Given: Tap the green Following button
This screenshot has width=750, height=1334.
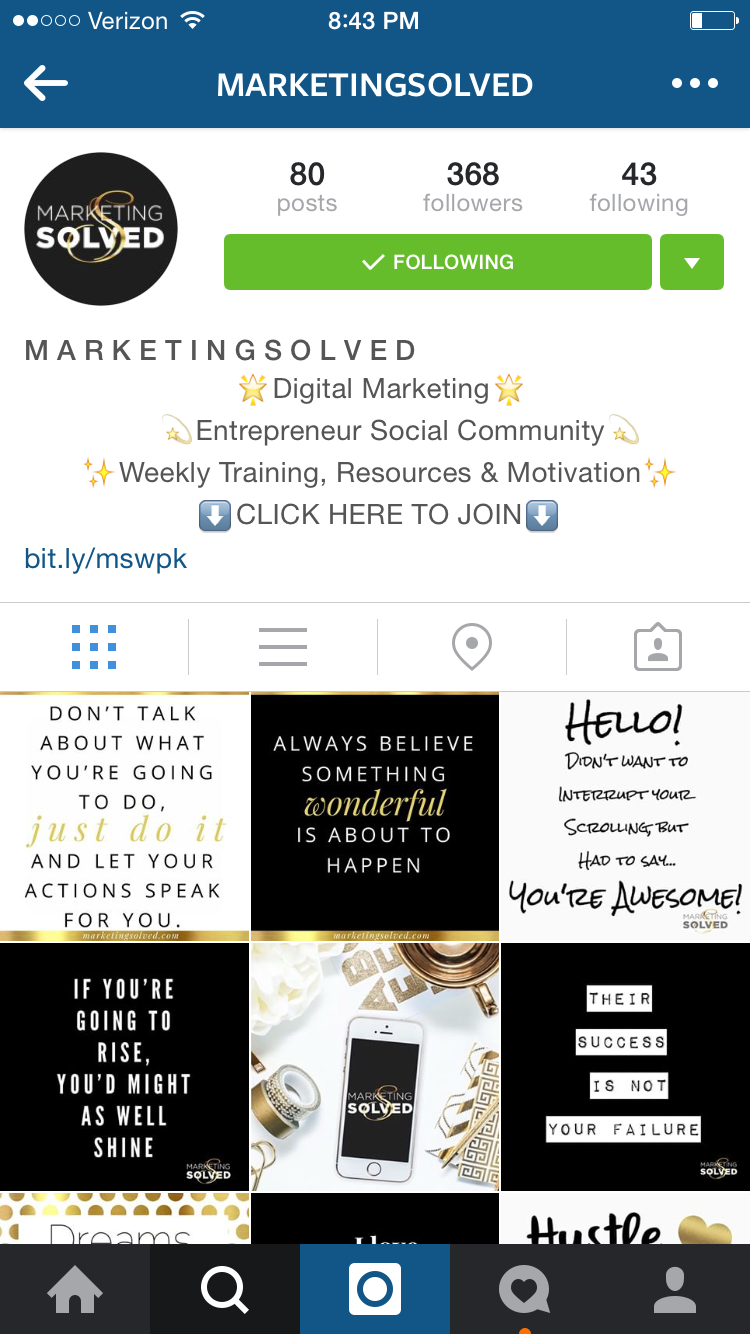Looking at the screenshot, I should click(x=438, y=262).
